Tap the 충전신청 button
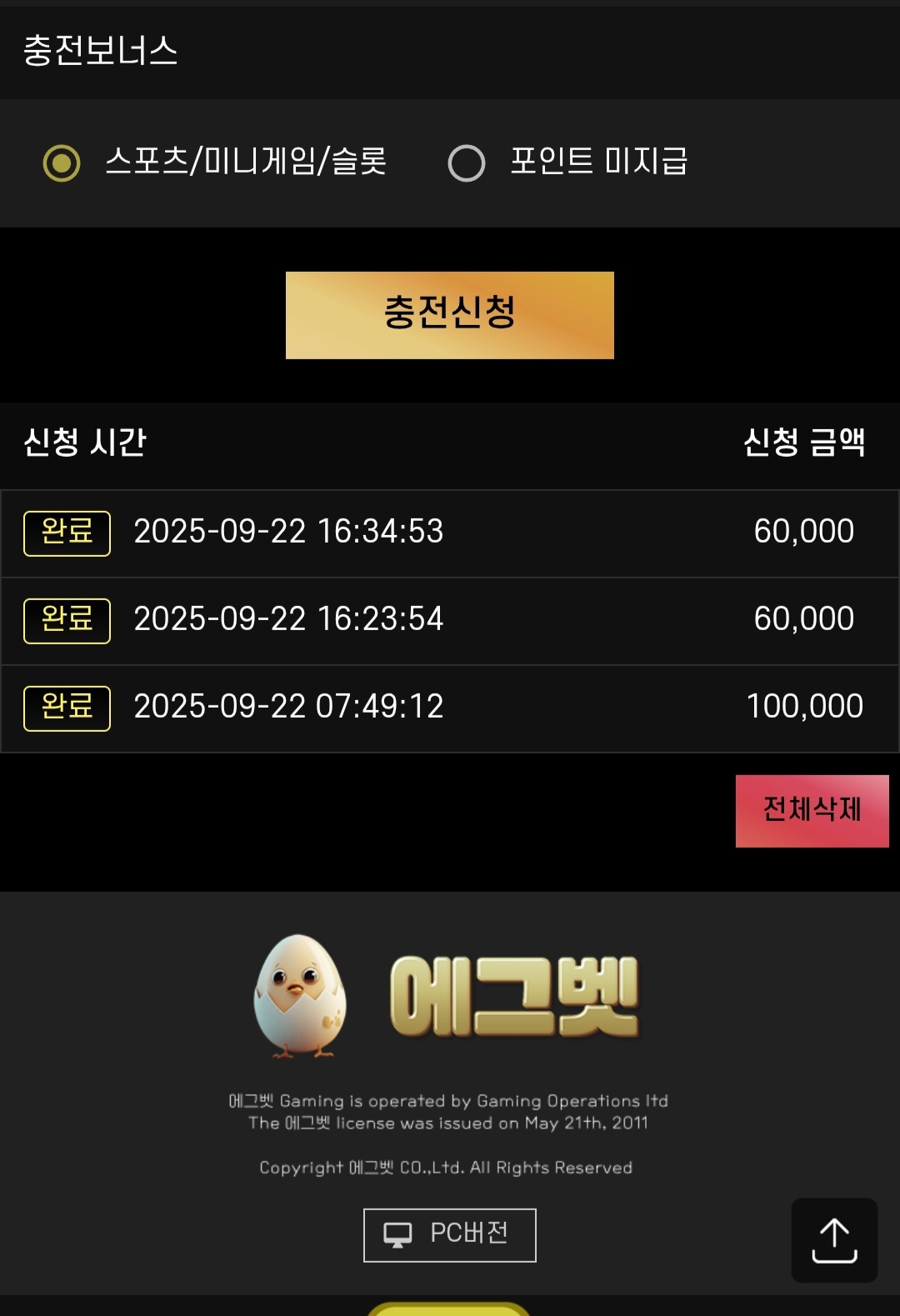This screenshot has height=1316, width=900. [x=449, y=315]
